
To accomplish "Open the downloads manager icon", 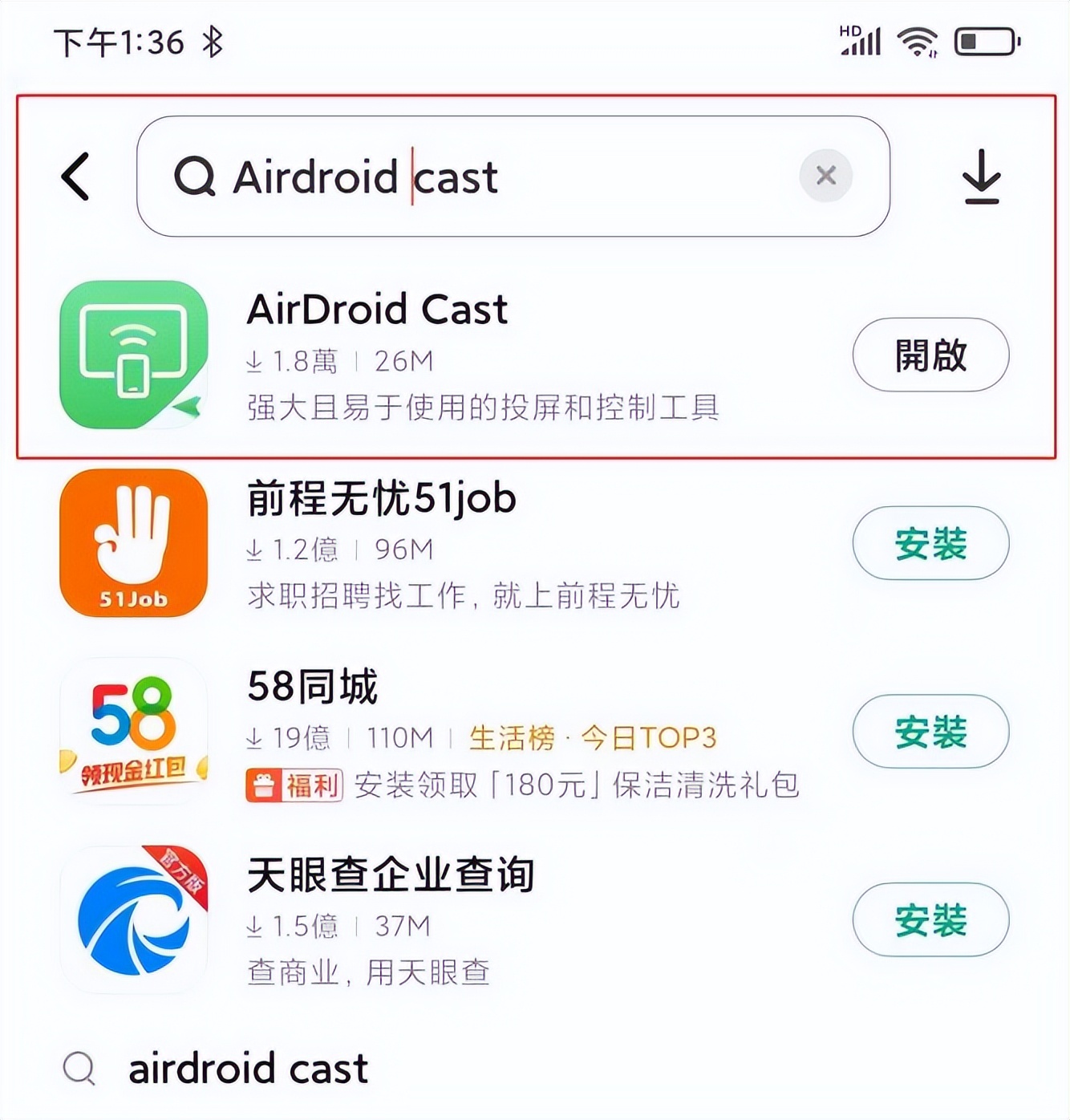I will pos(981,177).
